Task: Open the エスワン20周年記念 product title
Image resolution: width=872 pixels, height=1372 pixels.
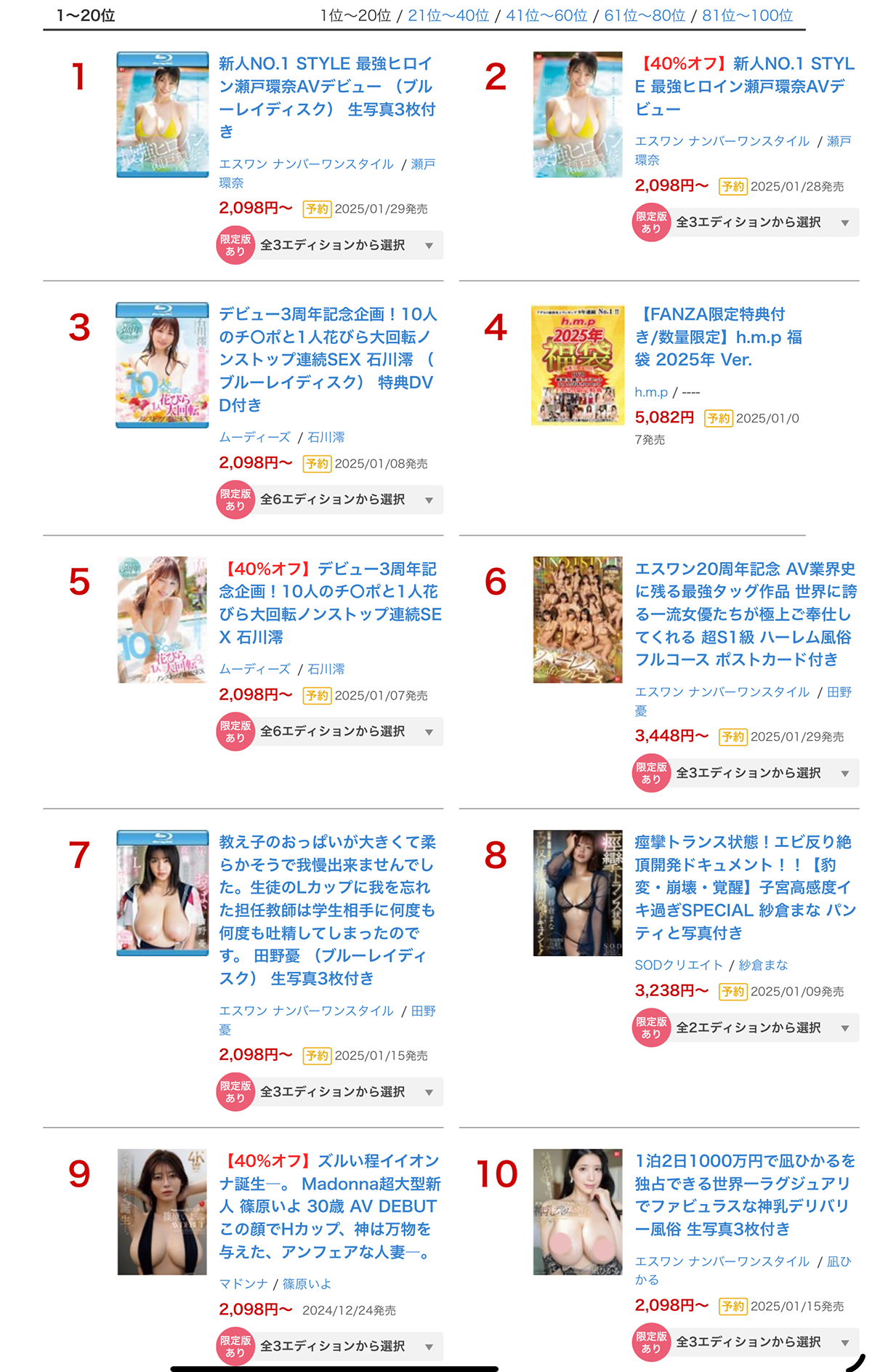Action: coord(744,614)
